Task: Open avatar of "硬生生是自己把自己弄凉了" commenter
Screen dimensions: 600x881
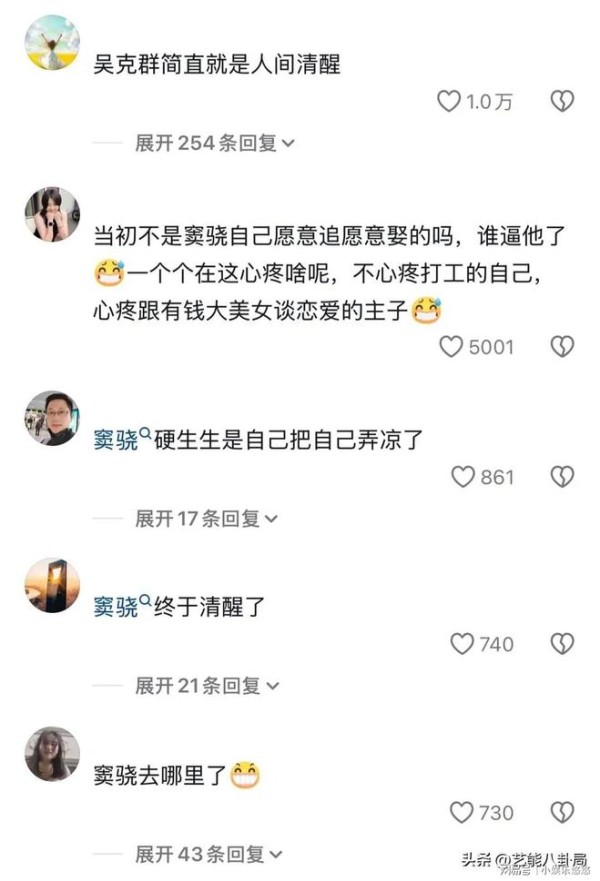Action: point(51,417)
